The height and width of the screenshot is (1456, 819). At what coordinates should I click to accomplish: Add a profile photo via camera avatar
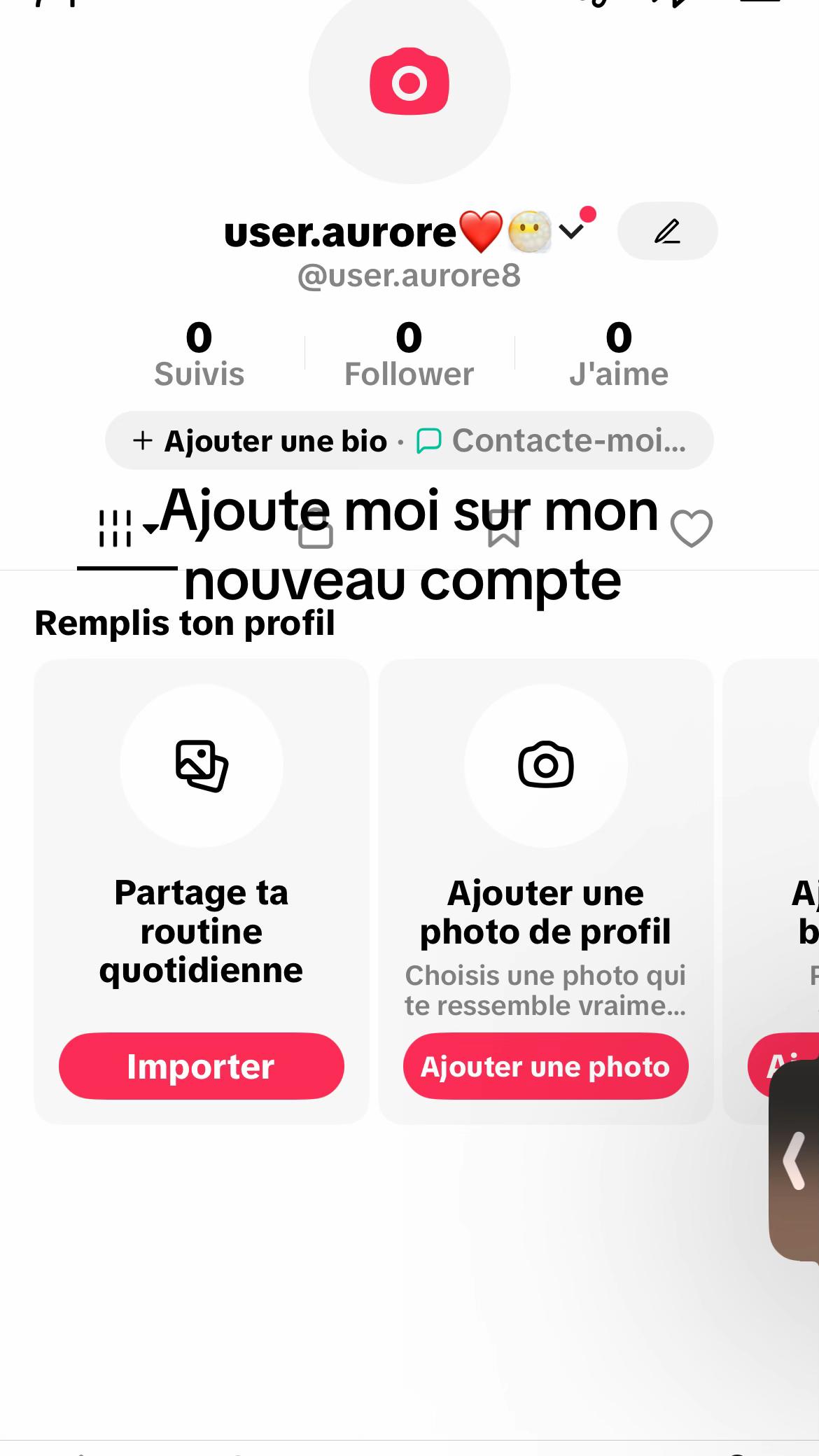(409, 83)
